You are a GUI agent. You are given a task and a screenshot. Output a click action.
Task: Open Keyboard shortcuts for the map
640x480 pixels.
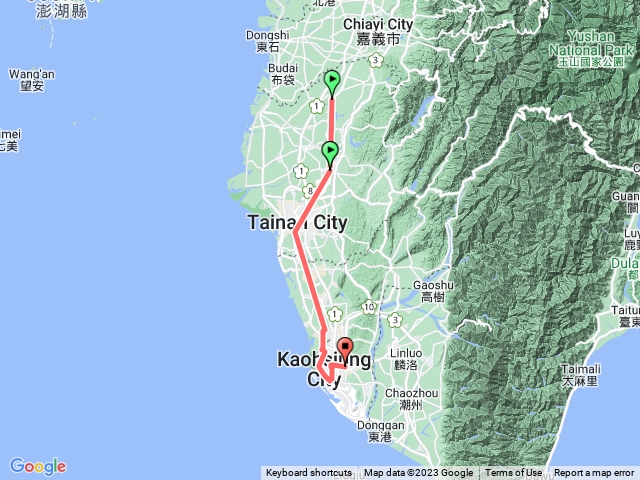[x=308, y=473]
